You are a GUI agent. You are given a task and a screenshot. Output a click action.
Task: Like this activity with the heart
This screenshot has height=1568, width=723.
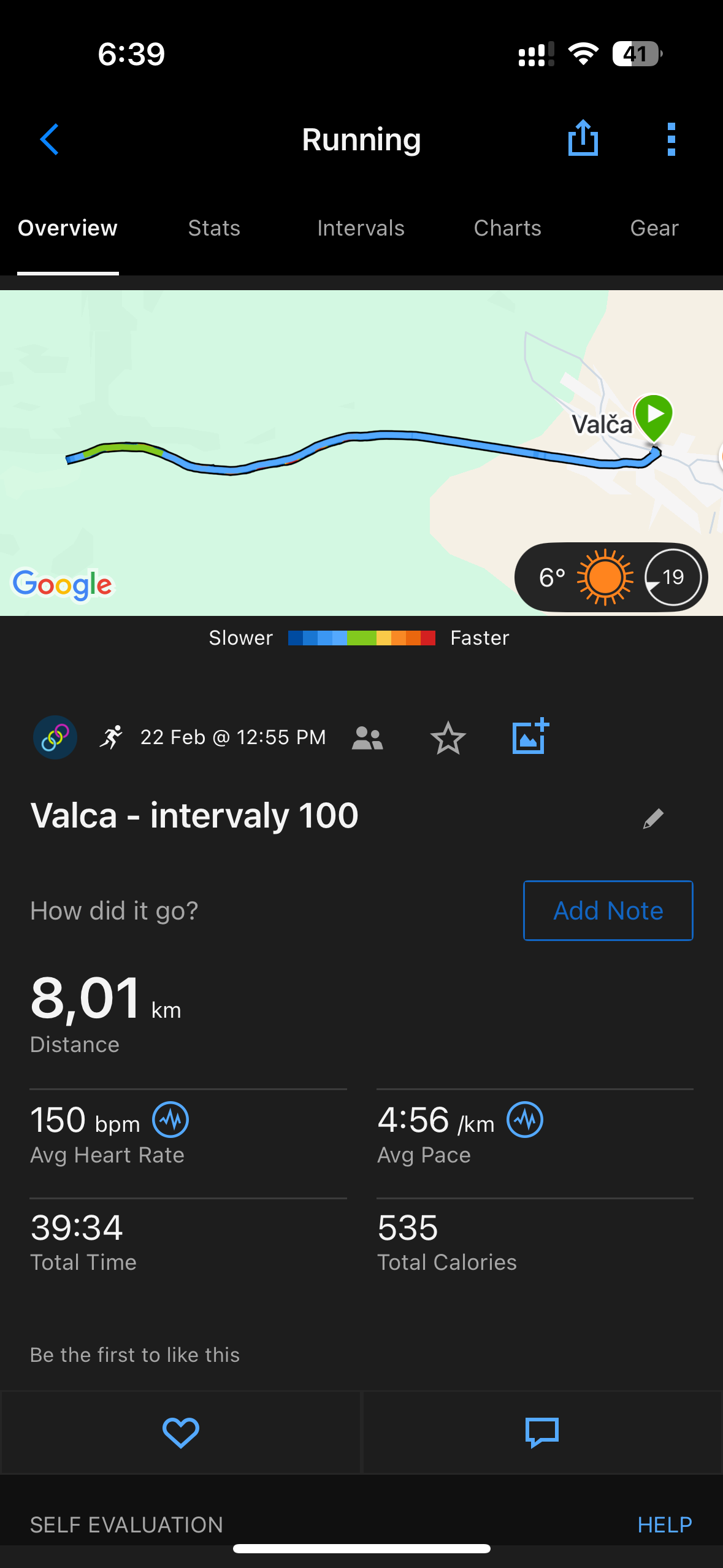pos(181,1433)
